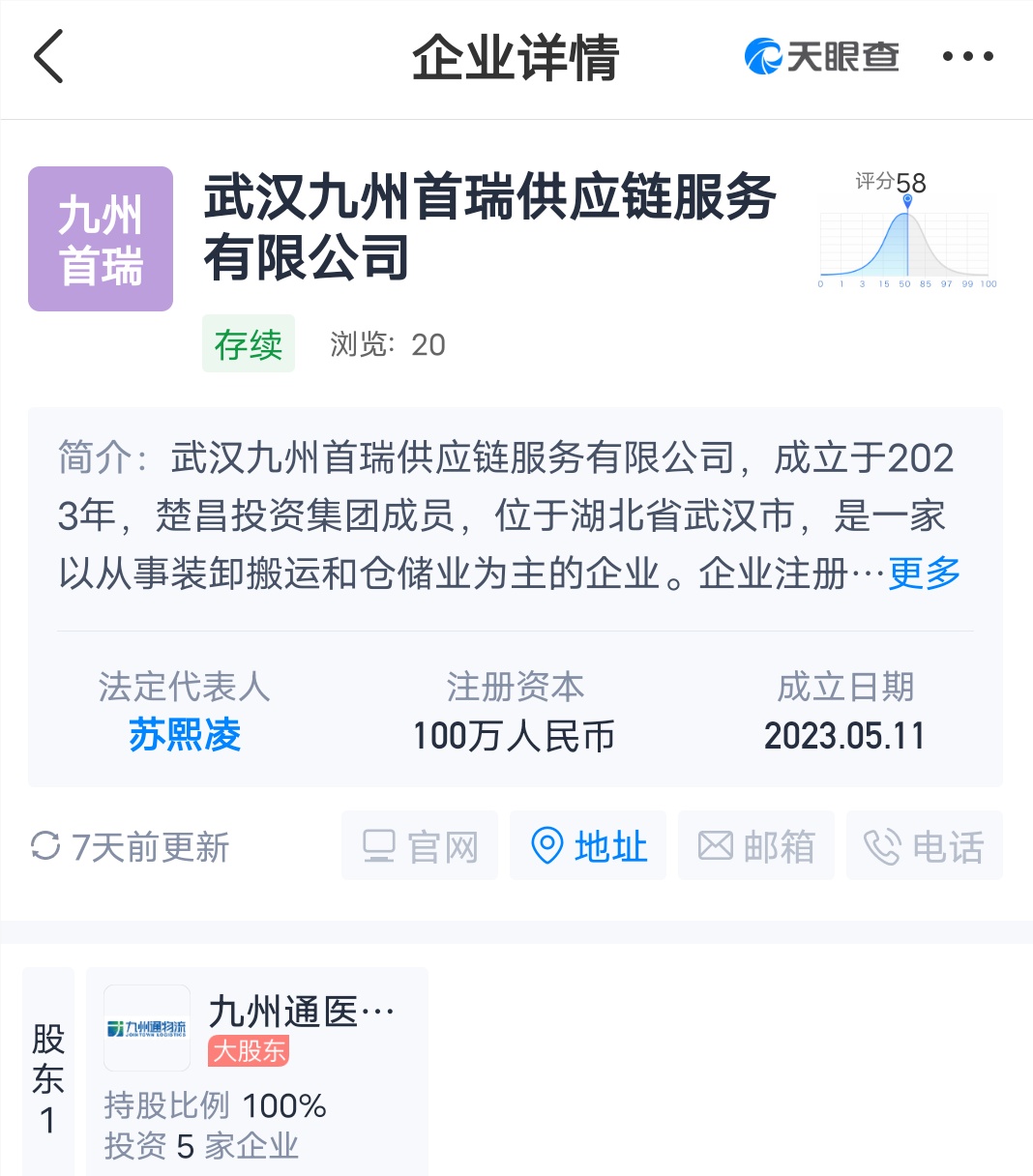View the company score 58 chart
Viewport: 1033px width, 1176px height.
pos(904,232)
